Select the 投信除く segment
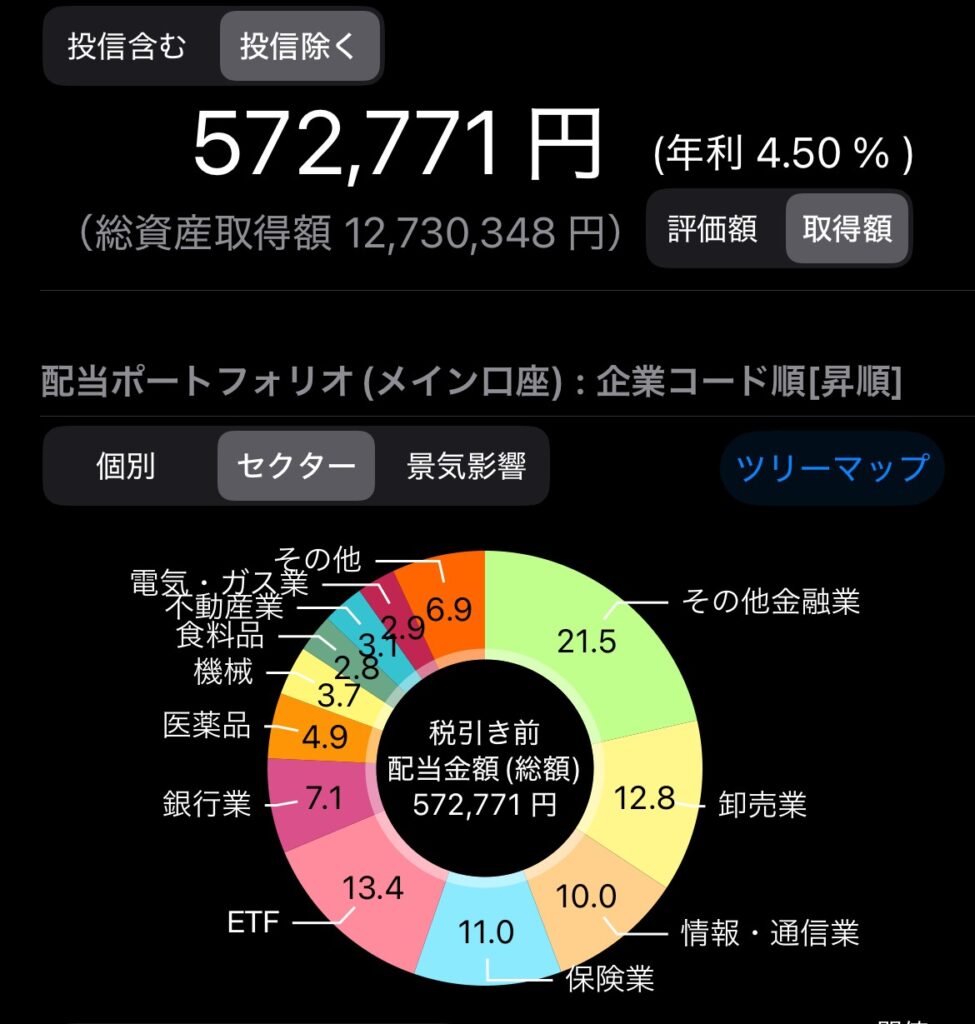 coord(299,47)
